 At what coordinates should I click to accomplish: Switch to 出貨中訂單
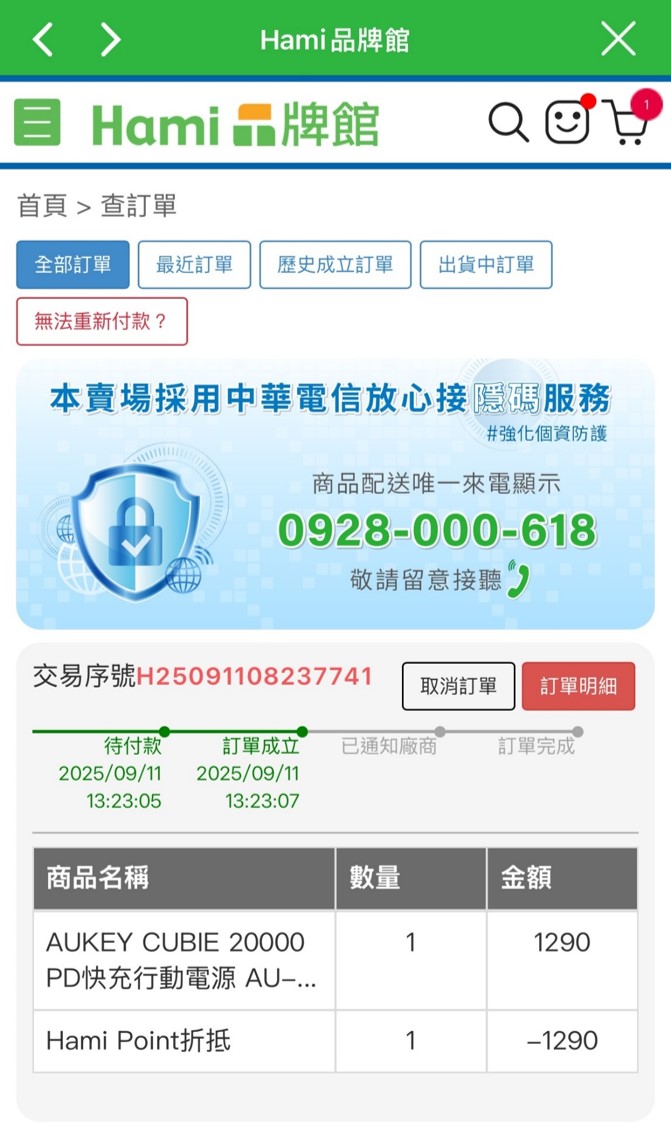(x=486, y=265)
